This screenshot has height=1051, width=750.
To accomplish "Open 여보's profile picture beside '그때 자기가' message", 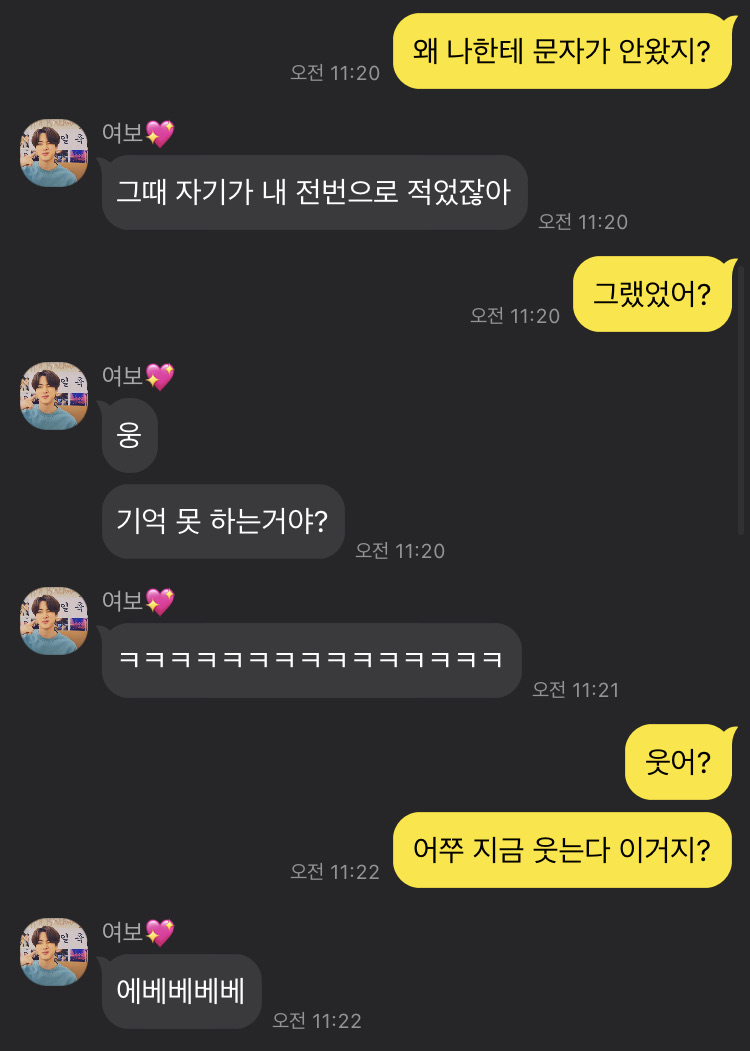I will click(54, 153).
